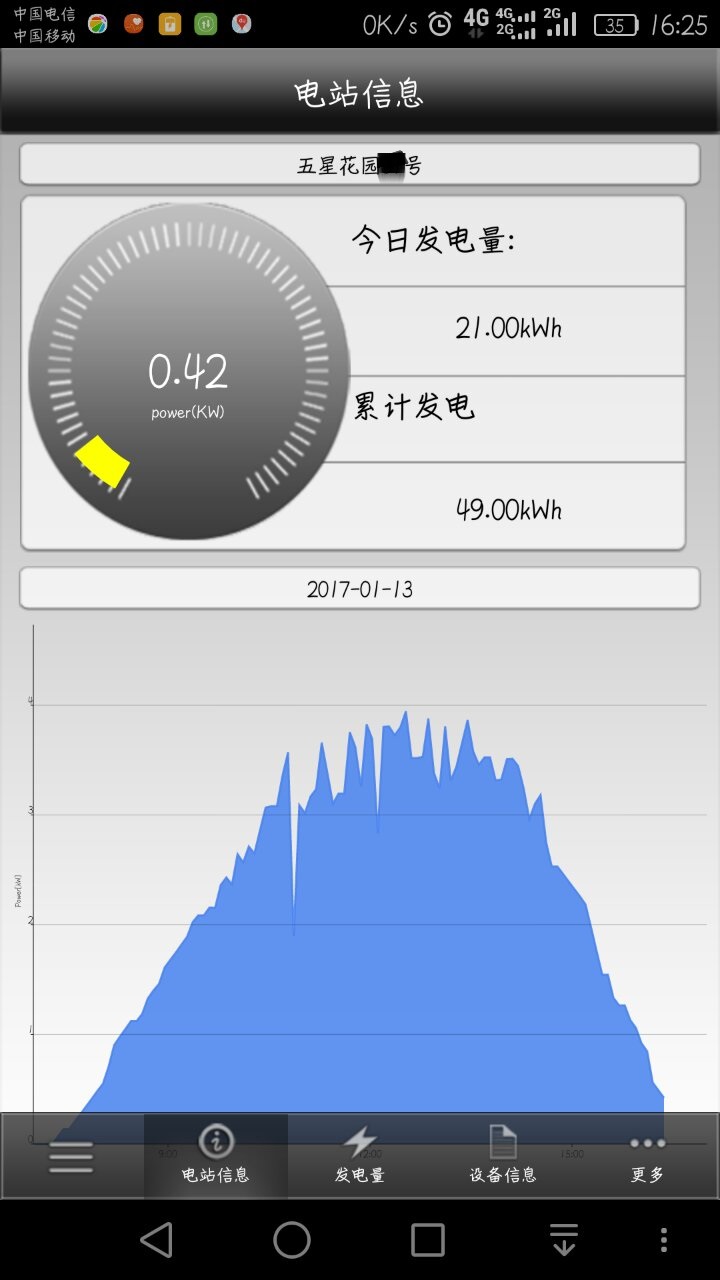The height and width of the screenshot is (1280, 720).
Task: Switch to the 发电量 tab
Action: [360, 1155]
